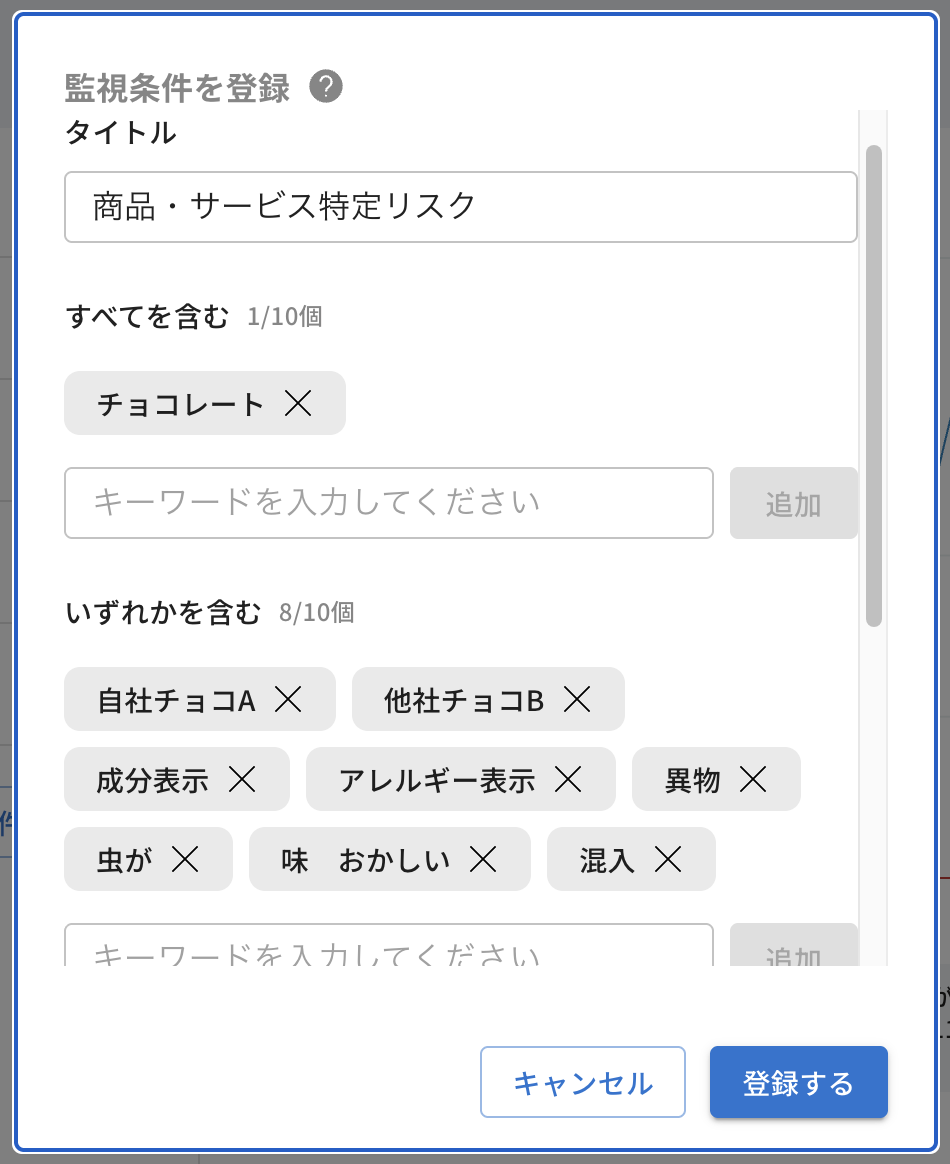
Task: Focus the タイトル text field
Action: [x=460, y=207]
